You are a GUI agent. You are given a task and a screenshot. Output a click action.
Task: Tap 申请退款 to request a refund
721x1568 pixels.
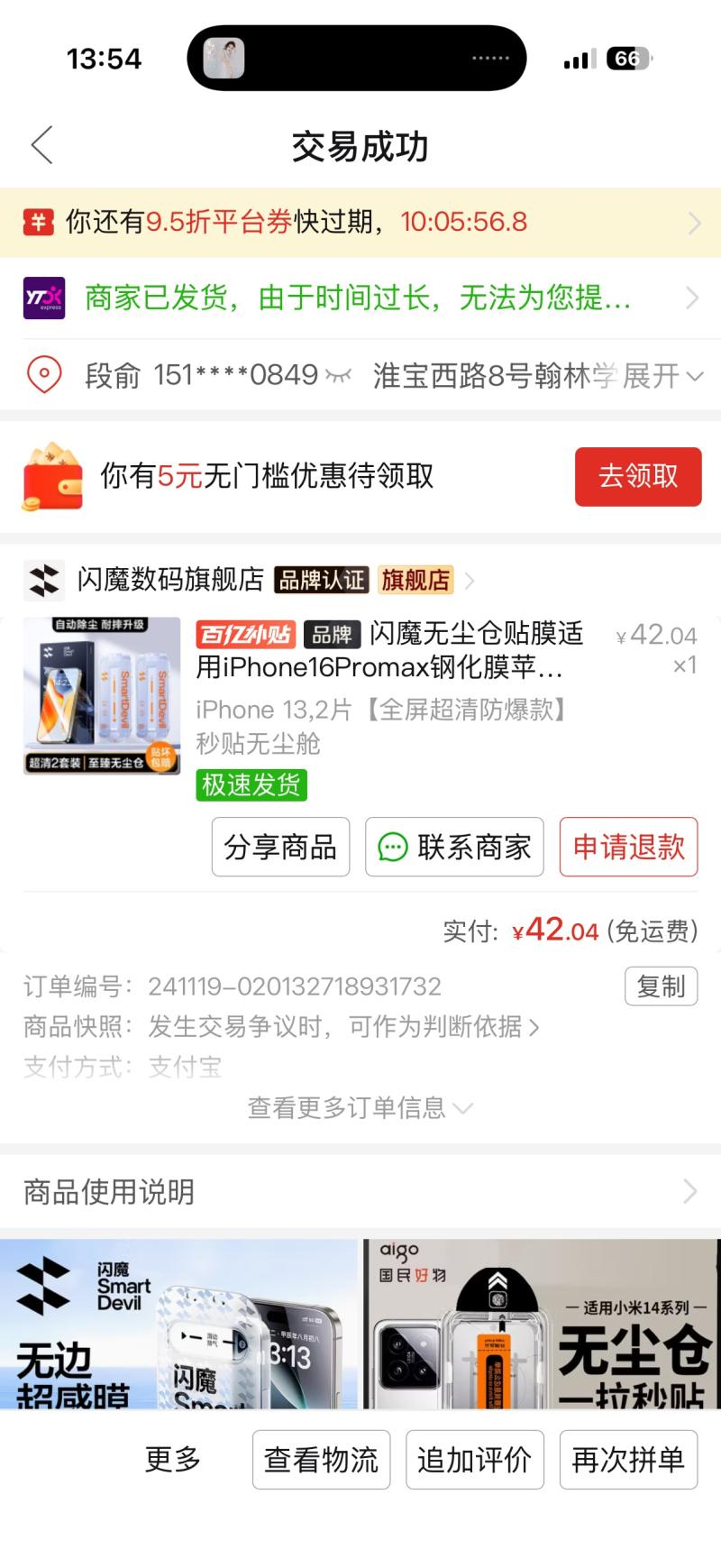click(x=628, y=847)
